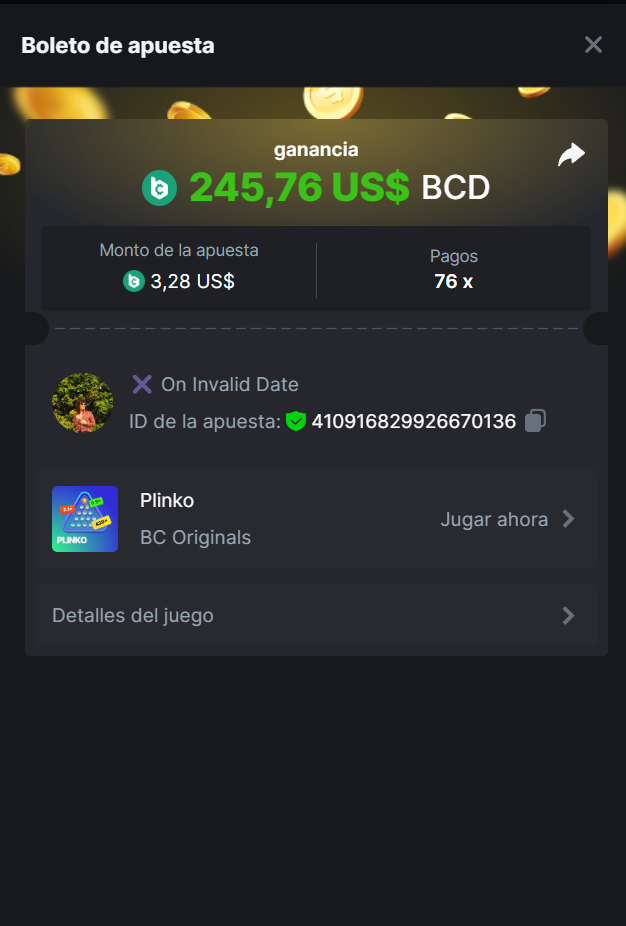
Task: Expand Detalles del juego
Action: [316, 615]
